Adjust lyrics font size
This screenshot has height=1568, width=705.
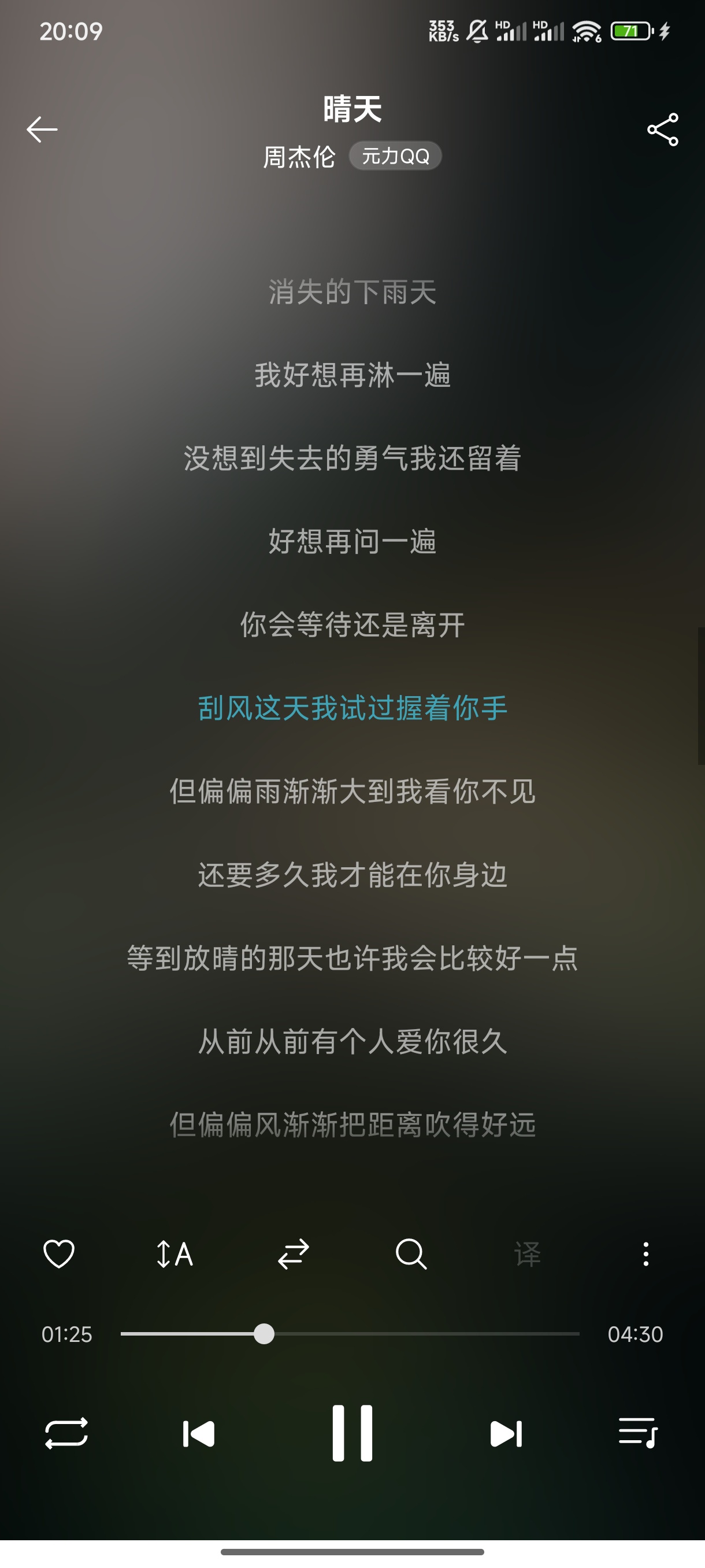(175, 1254)
